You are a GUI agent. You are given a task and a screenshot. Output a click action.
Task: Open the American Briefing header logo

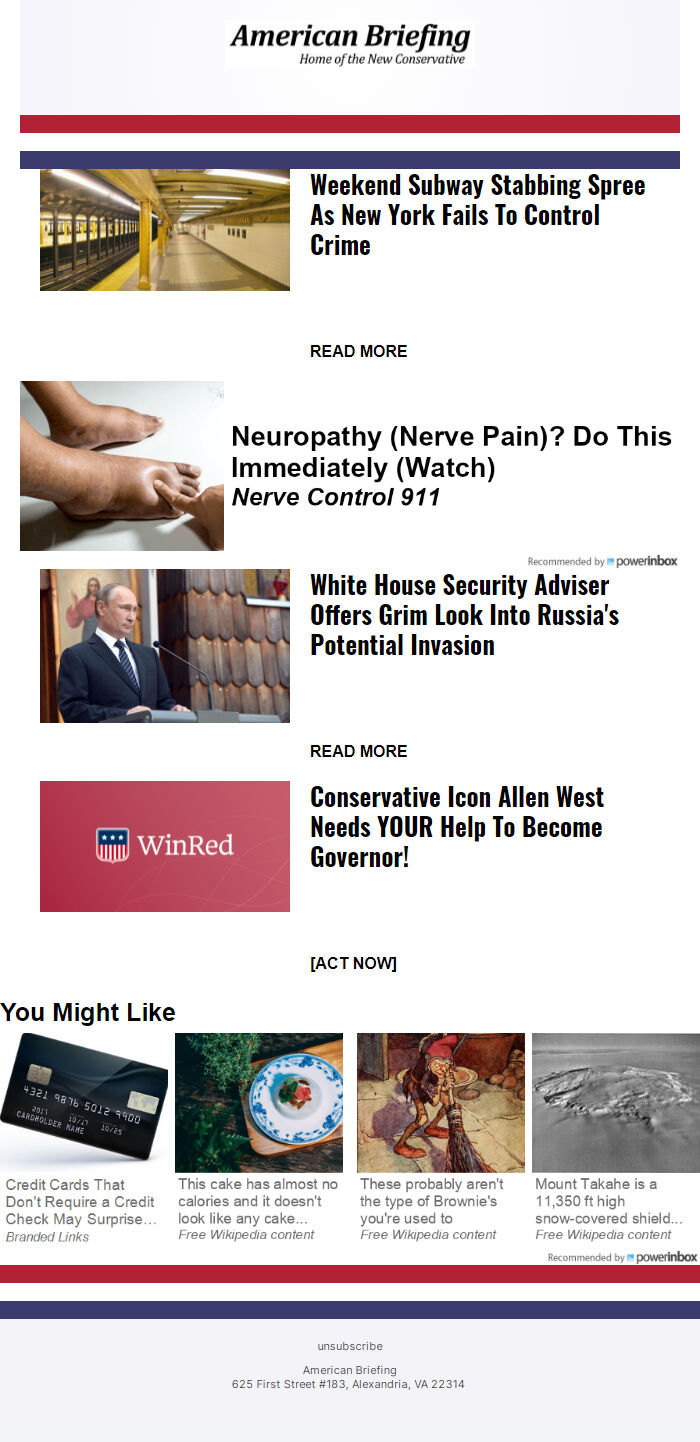click(349, 44)
